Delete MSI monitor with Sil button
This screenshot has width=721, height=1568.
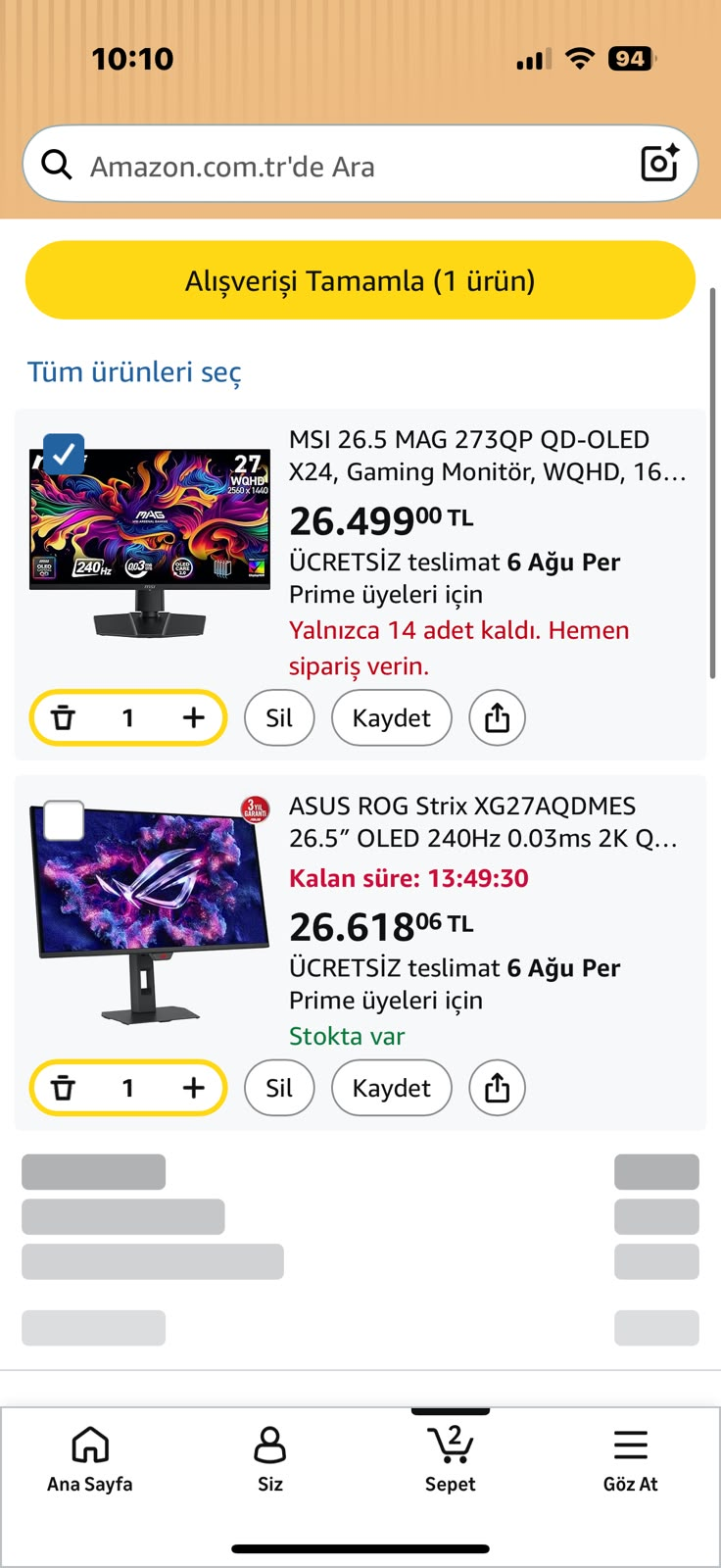click(x=279, y=718)
